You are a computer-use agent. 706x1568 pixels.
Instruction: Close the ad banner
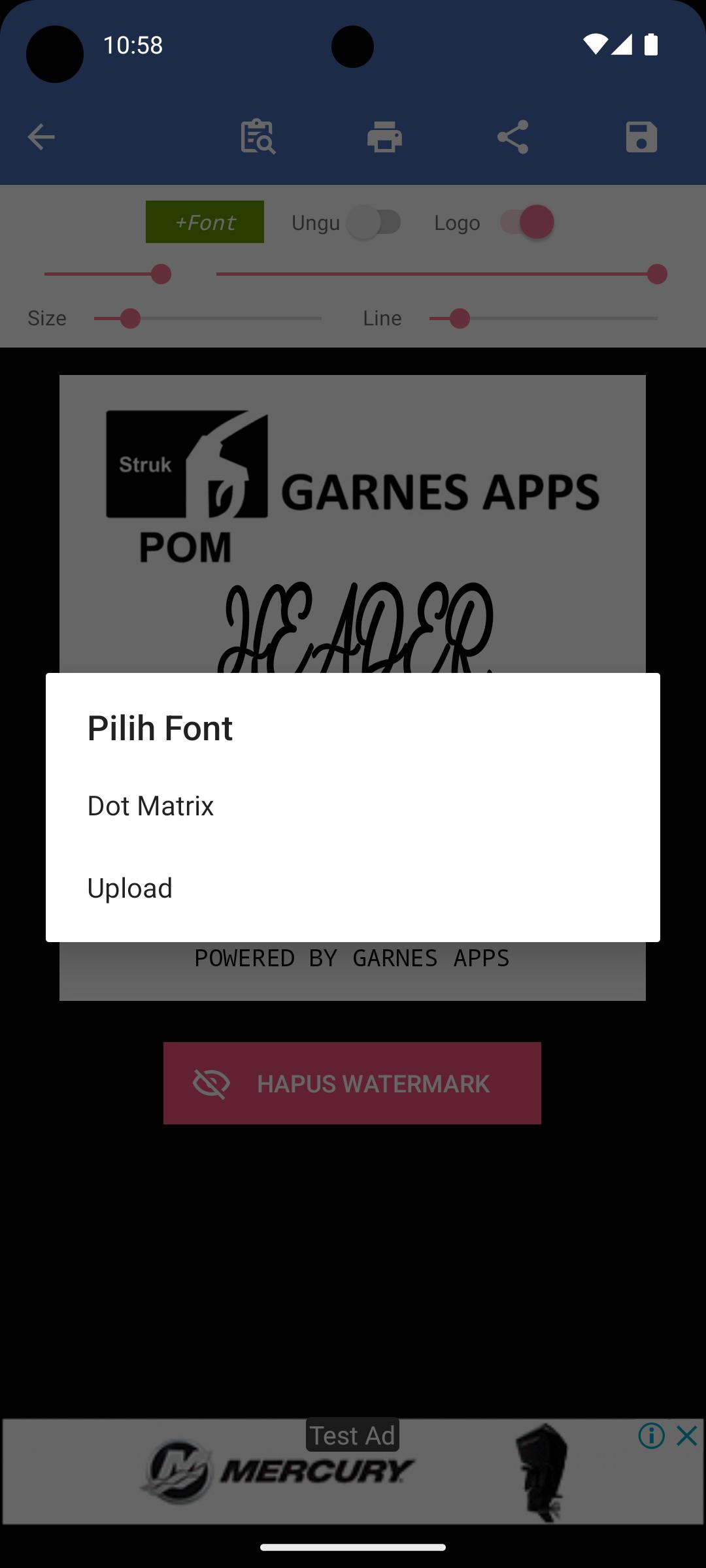(x=687, y=1435)
